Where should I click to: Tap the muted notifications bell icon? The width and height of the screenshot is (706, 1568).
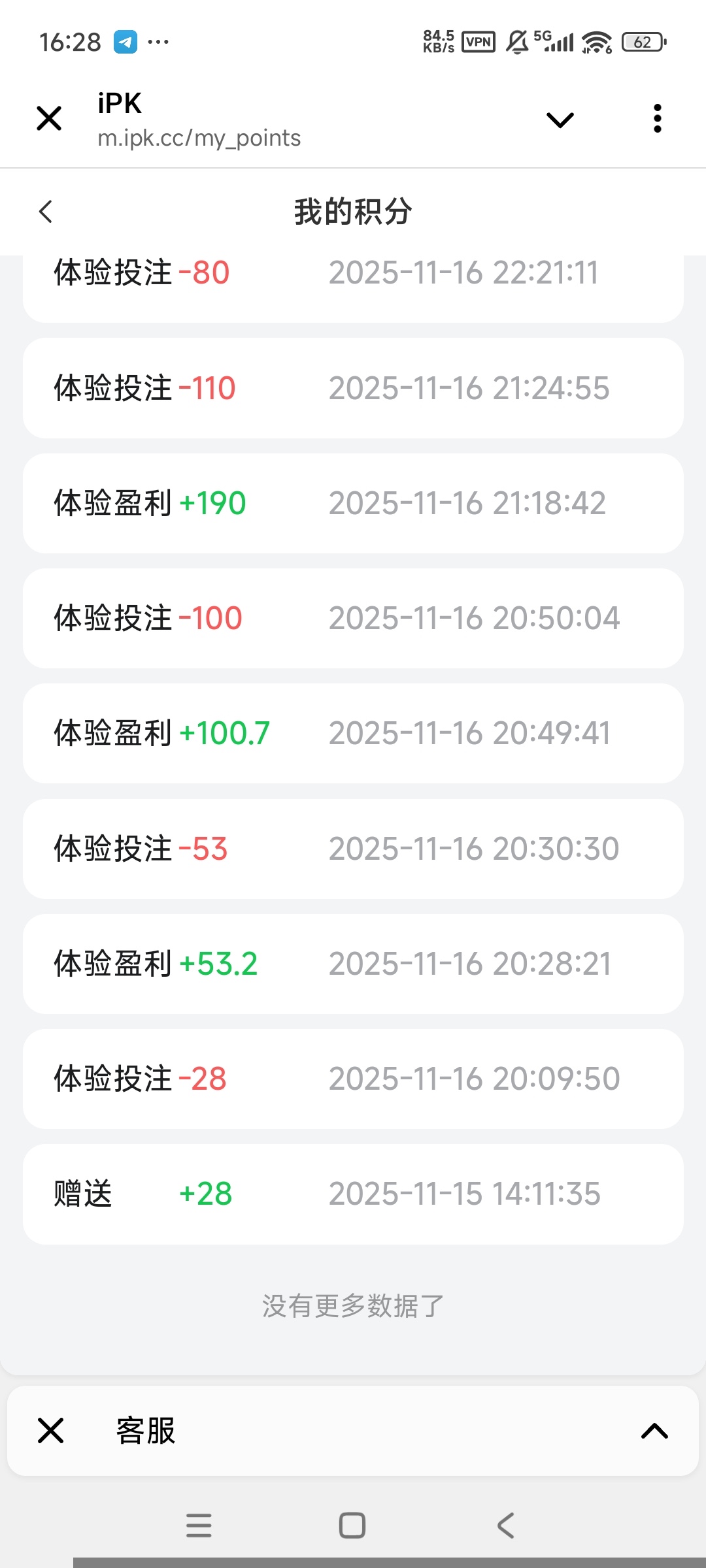(x=518, y=41)
